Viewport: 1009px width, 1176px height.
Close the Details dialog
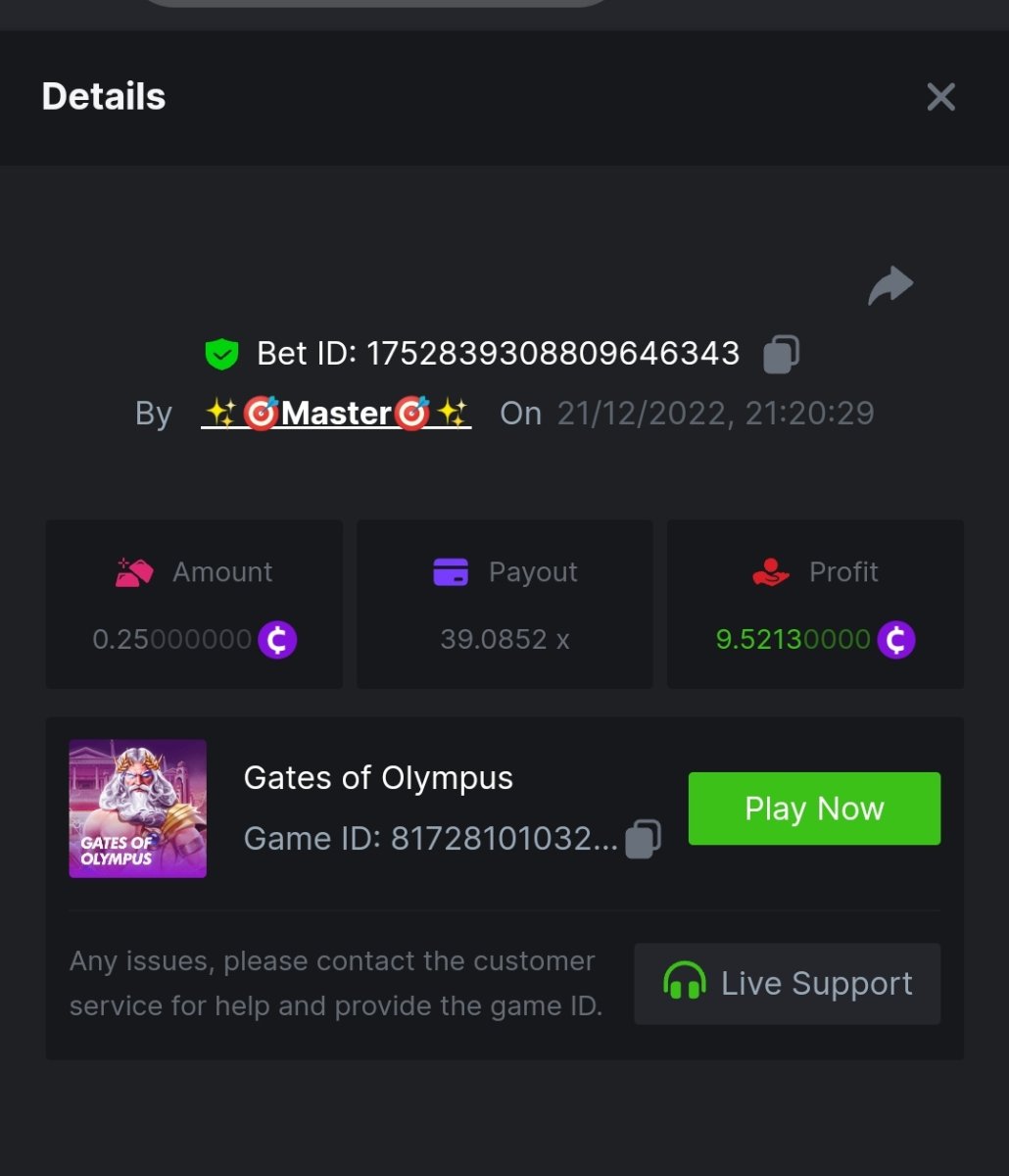[x=940, y=97]
